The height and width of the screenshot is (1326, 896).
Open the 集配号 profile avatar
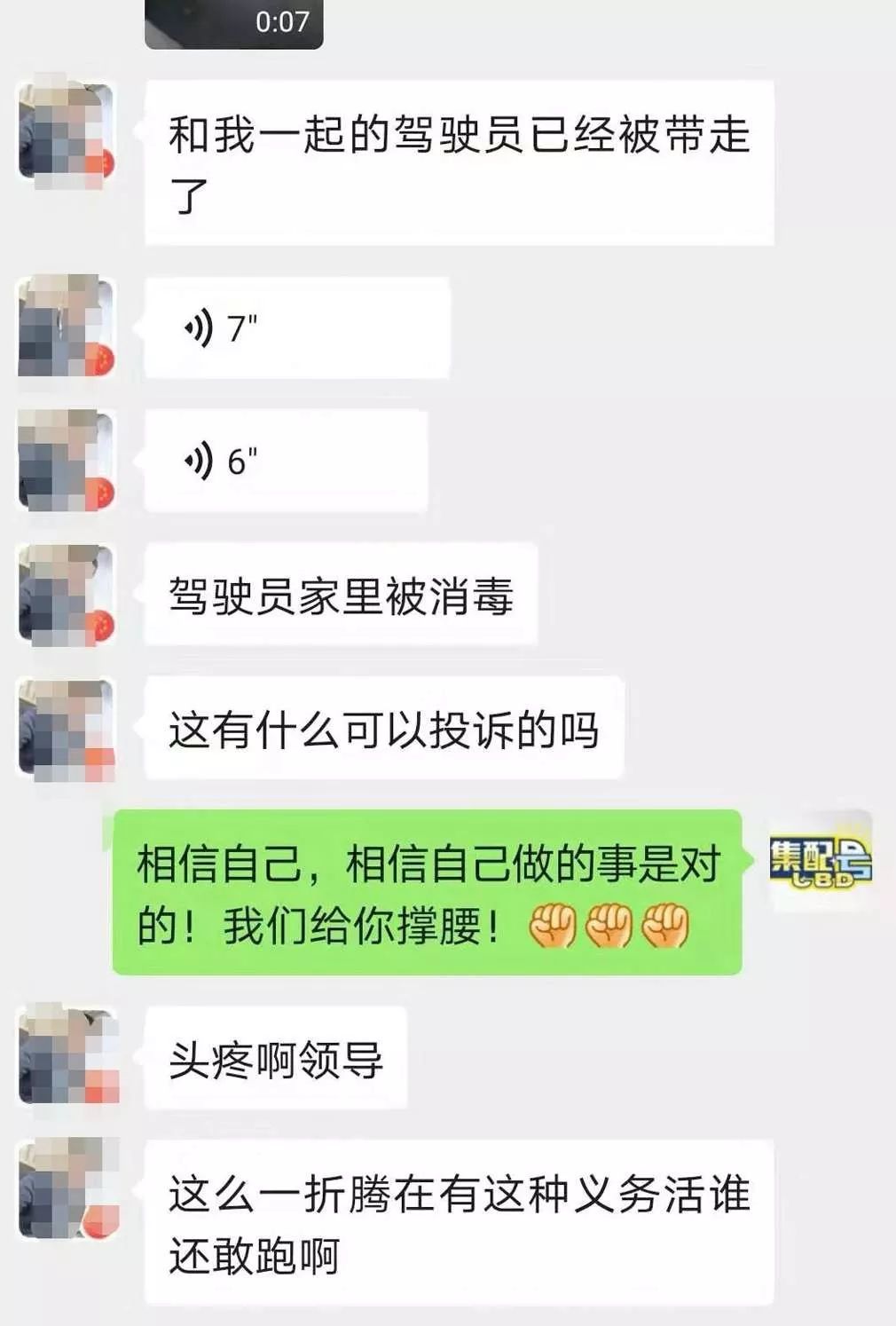[820, 861]
